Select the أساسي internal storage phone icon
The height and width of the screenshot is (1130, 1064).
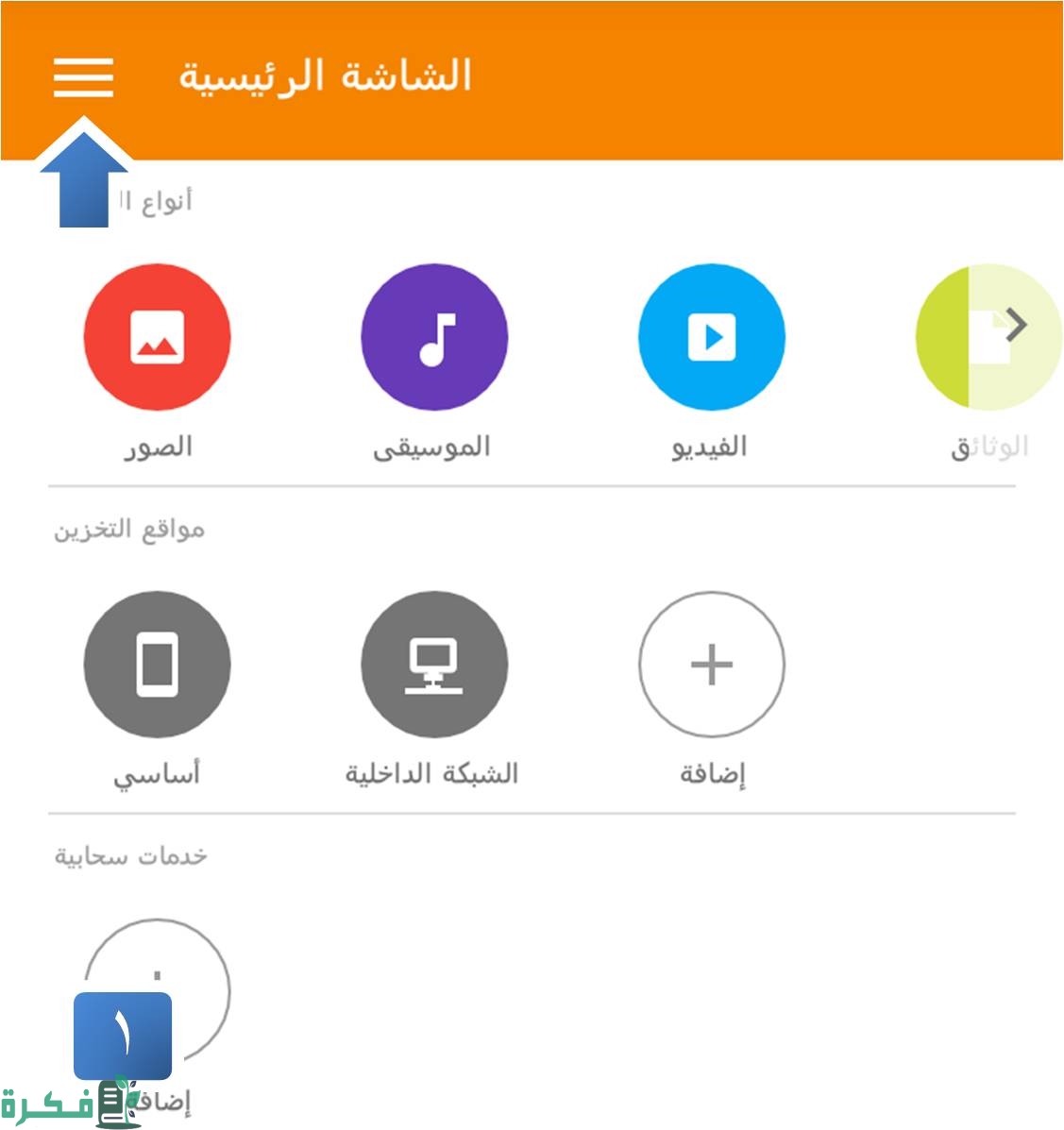point(158,665)
